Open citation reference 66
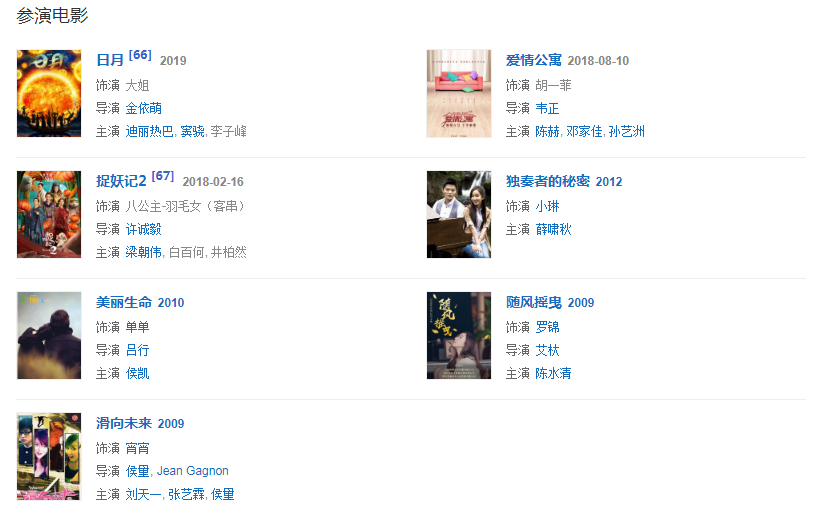The width and height of the screenshot is (822, 517). click(x=140, y=56)
